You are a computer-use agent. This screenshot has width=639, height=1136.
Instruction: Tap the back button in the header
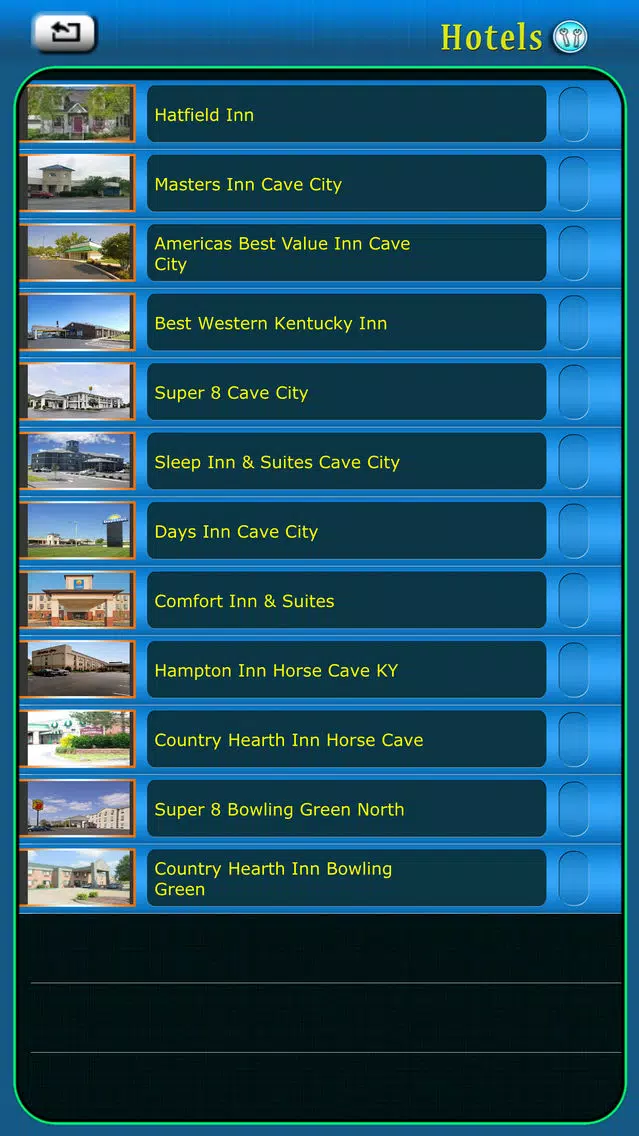[64, 33]
